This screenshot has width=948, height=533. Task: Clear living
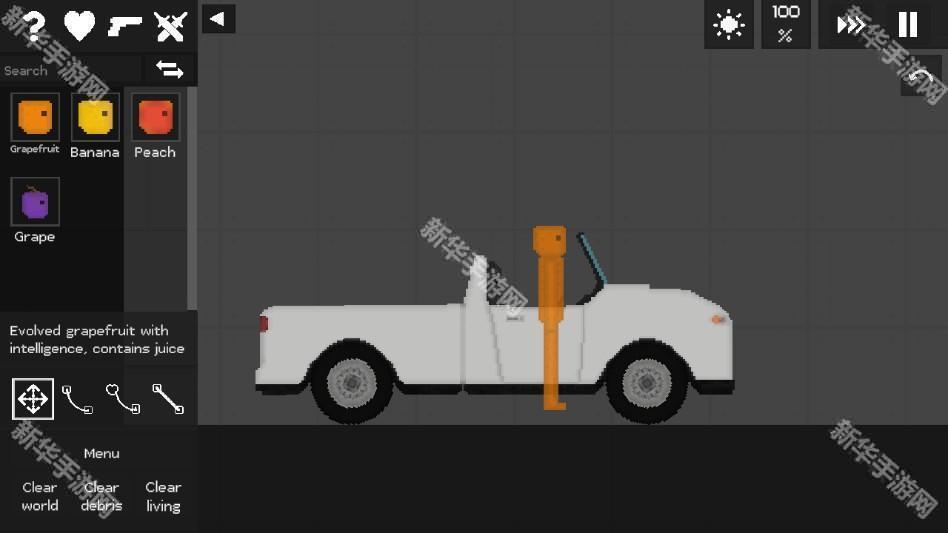(163, 496)
